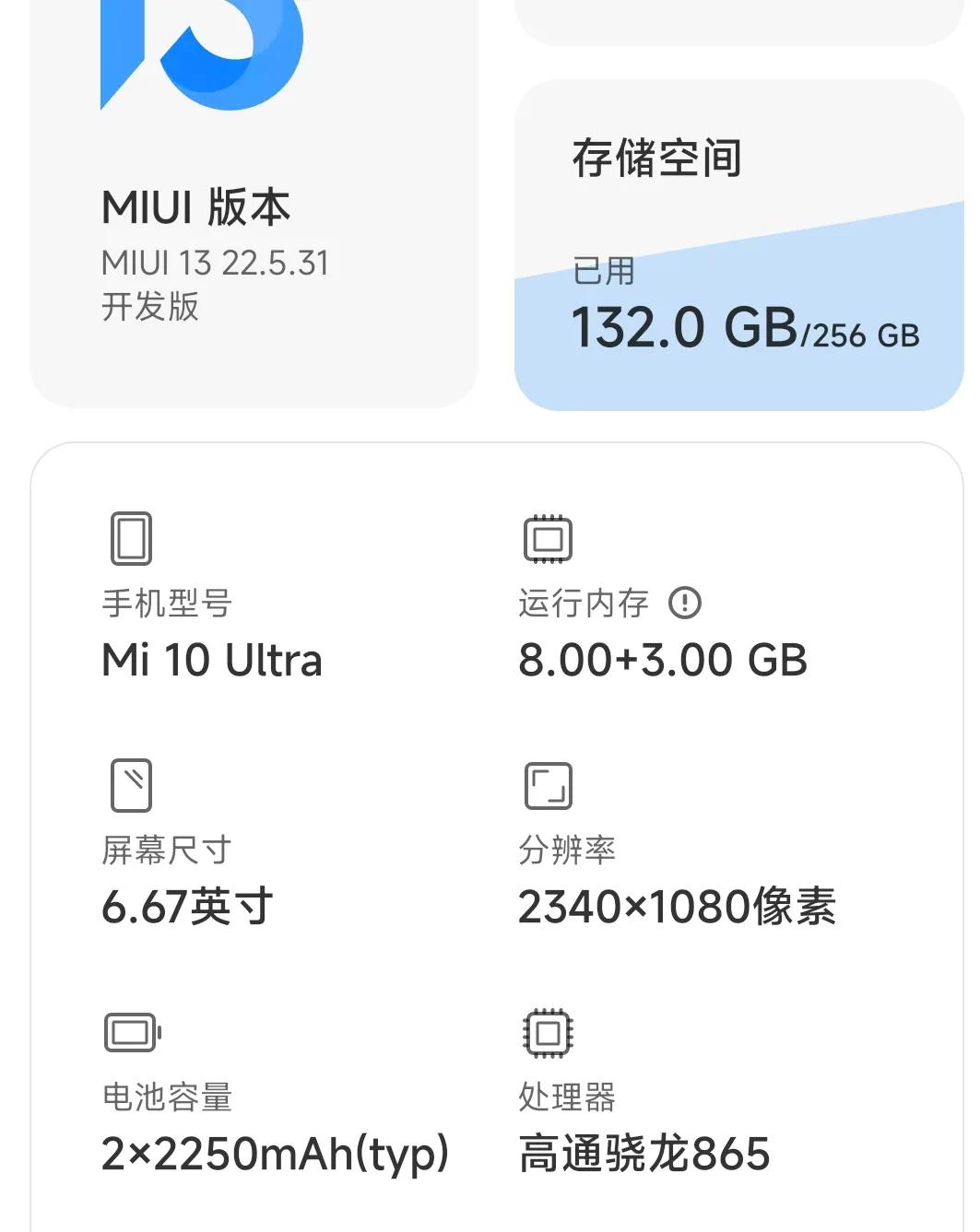Tap the 2340×1080像素 resolution value
Image resolution: width=980 pixels, height=1232 pixels.
pos(679,907)
